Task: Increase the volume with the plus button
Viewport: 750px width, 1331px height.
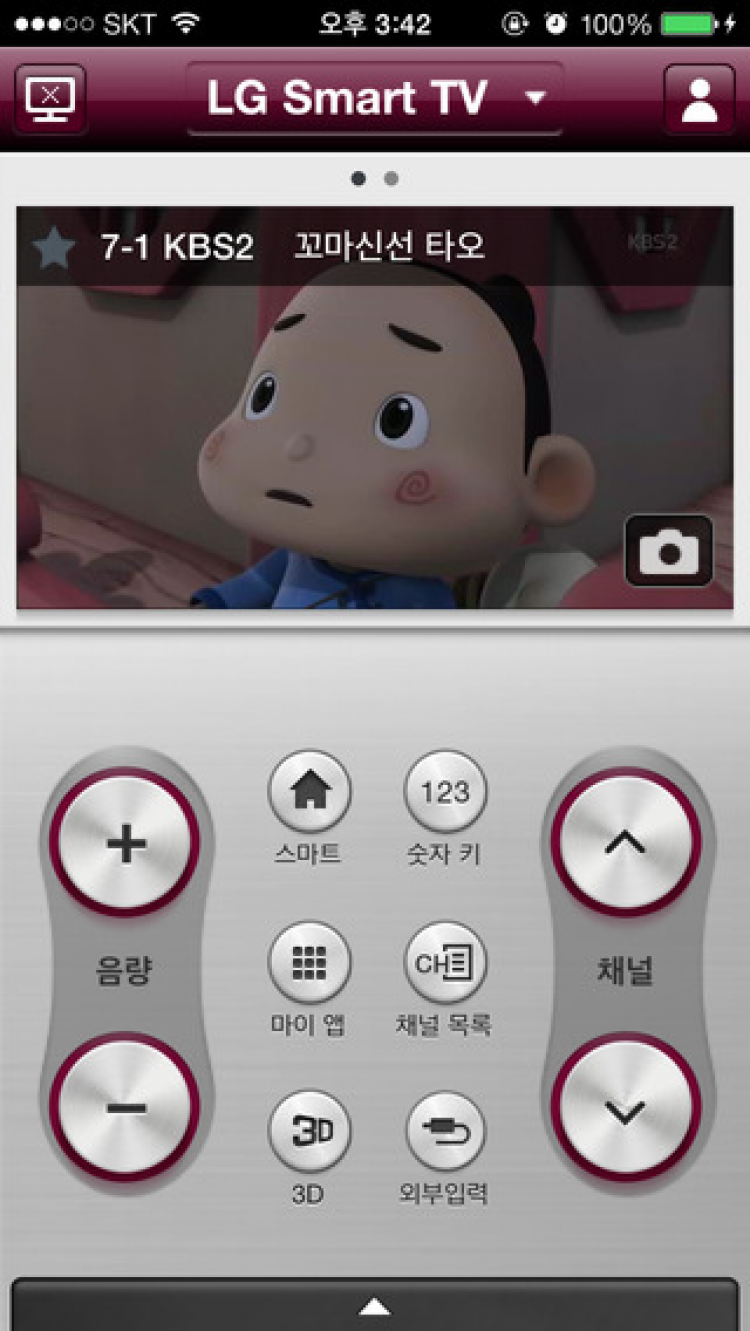Action: point(125,844)
